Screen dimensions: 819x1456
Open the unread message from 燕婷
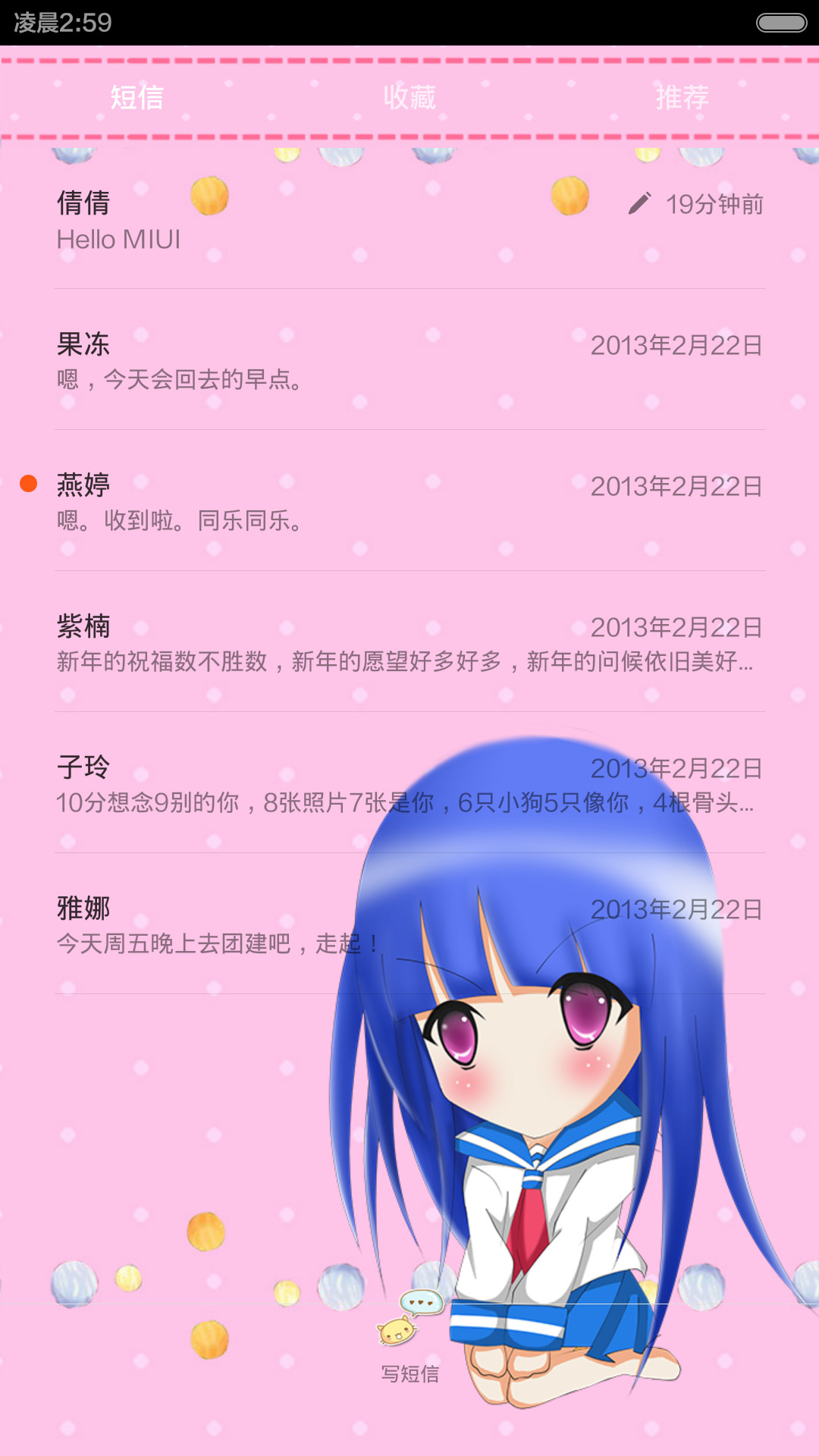click(x=409, y=500)
